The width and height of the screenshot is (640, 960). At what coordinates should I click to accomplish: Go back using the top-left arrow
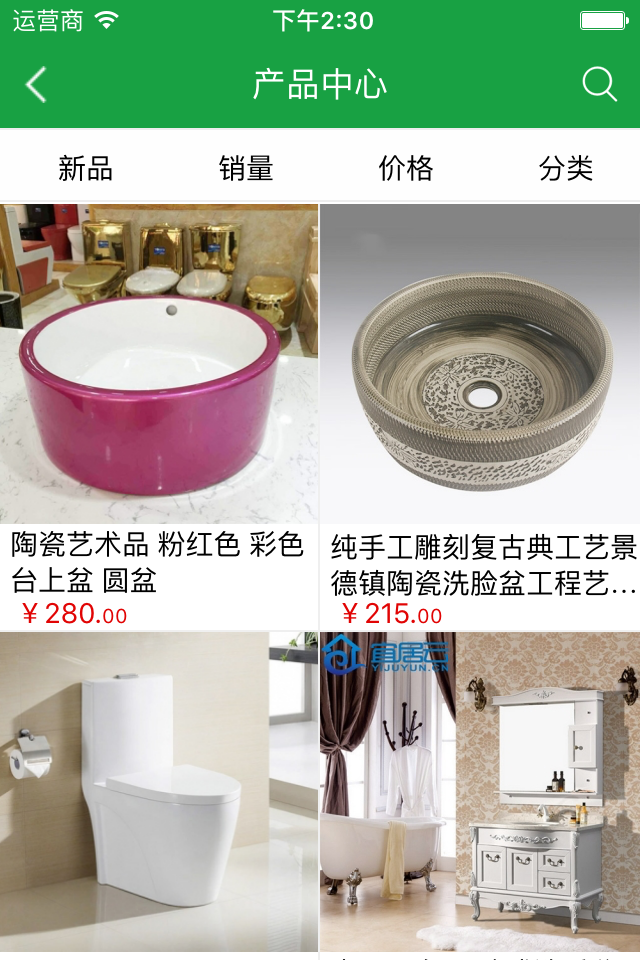36,85
